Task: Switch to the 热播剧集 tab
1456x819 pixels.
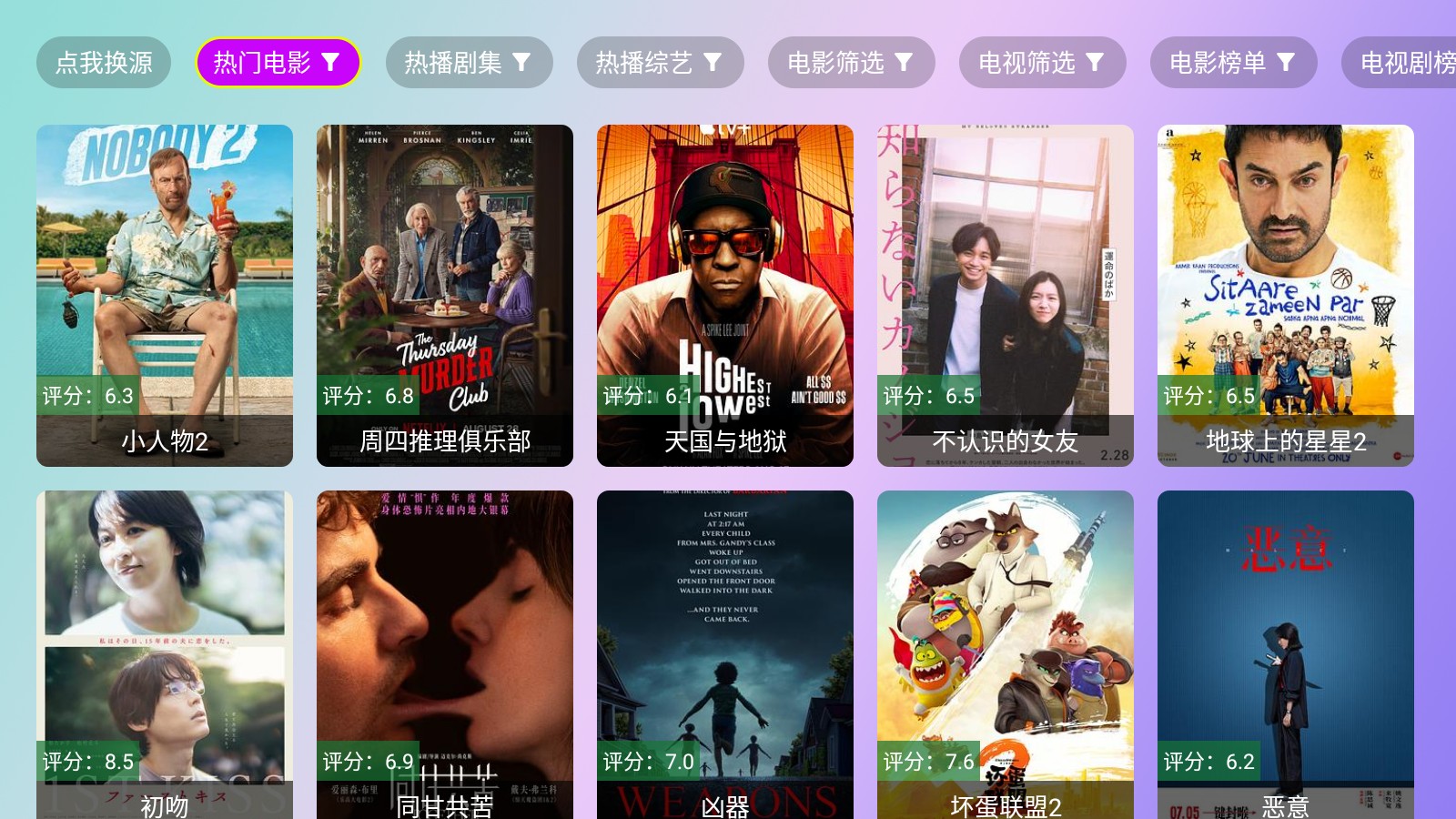Action: pos(469,63)
